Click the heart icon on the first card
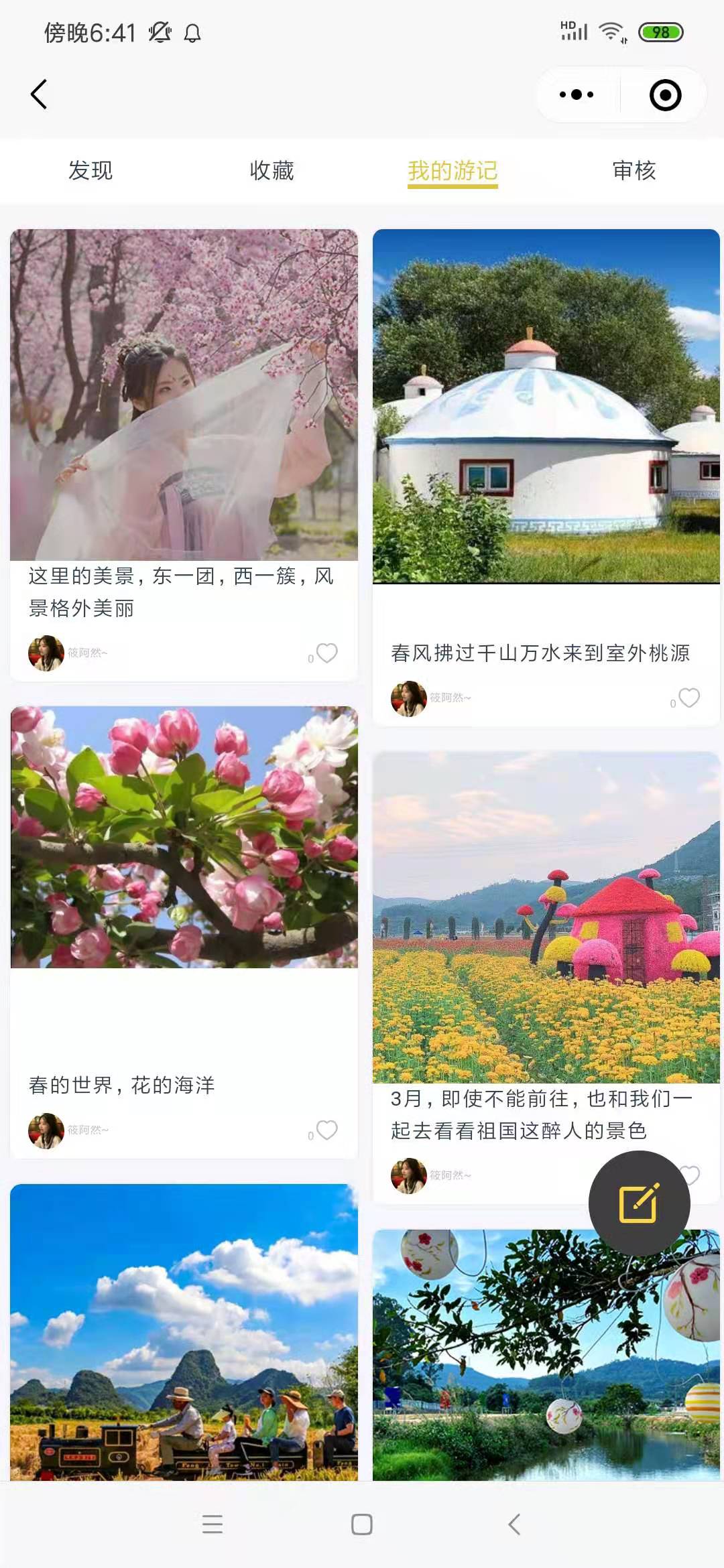724x1568 pixels. point(326,653)
